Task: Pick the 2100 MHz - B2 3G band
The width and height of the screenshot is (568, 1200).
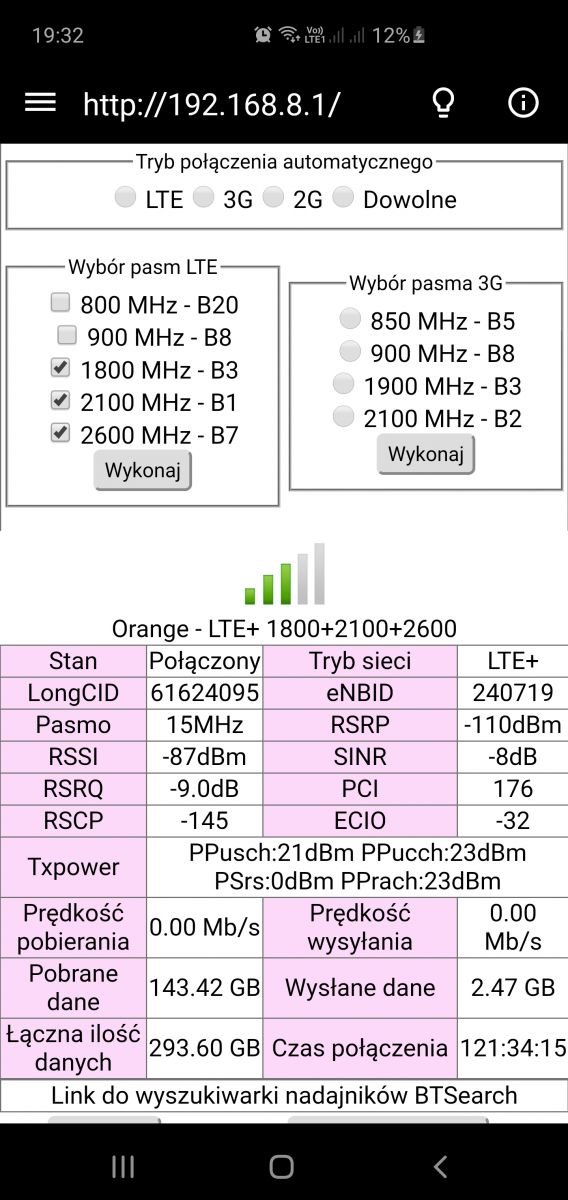Action: 343,416
